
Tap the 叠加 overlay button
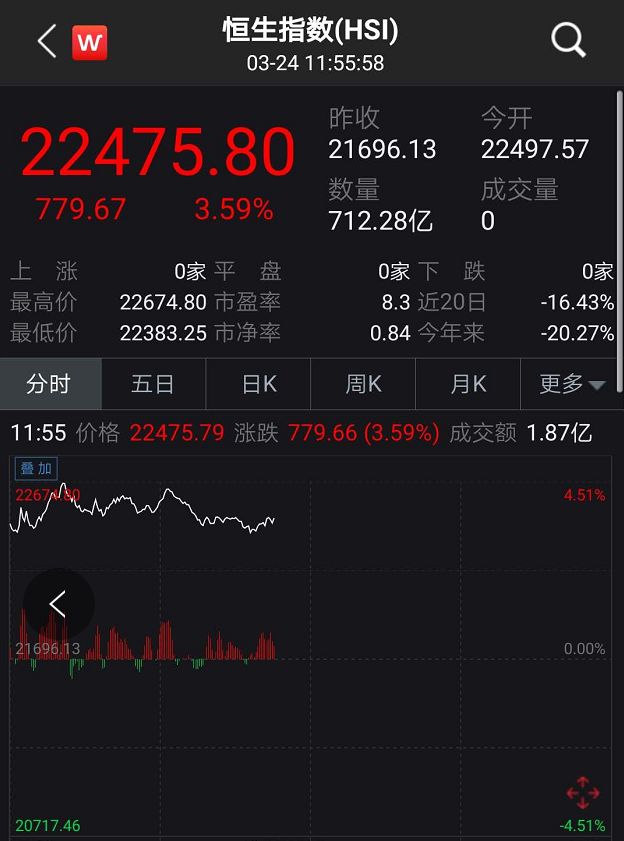36,468
